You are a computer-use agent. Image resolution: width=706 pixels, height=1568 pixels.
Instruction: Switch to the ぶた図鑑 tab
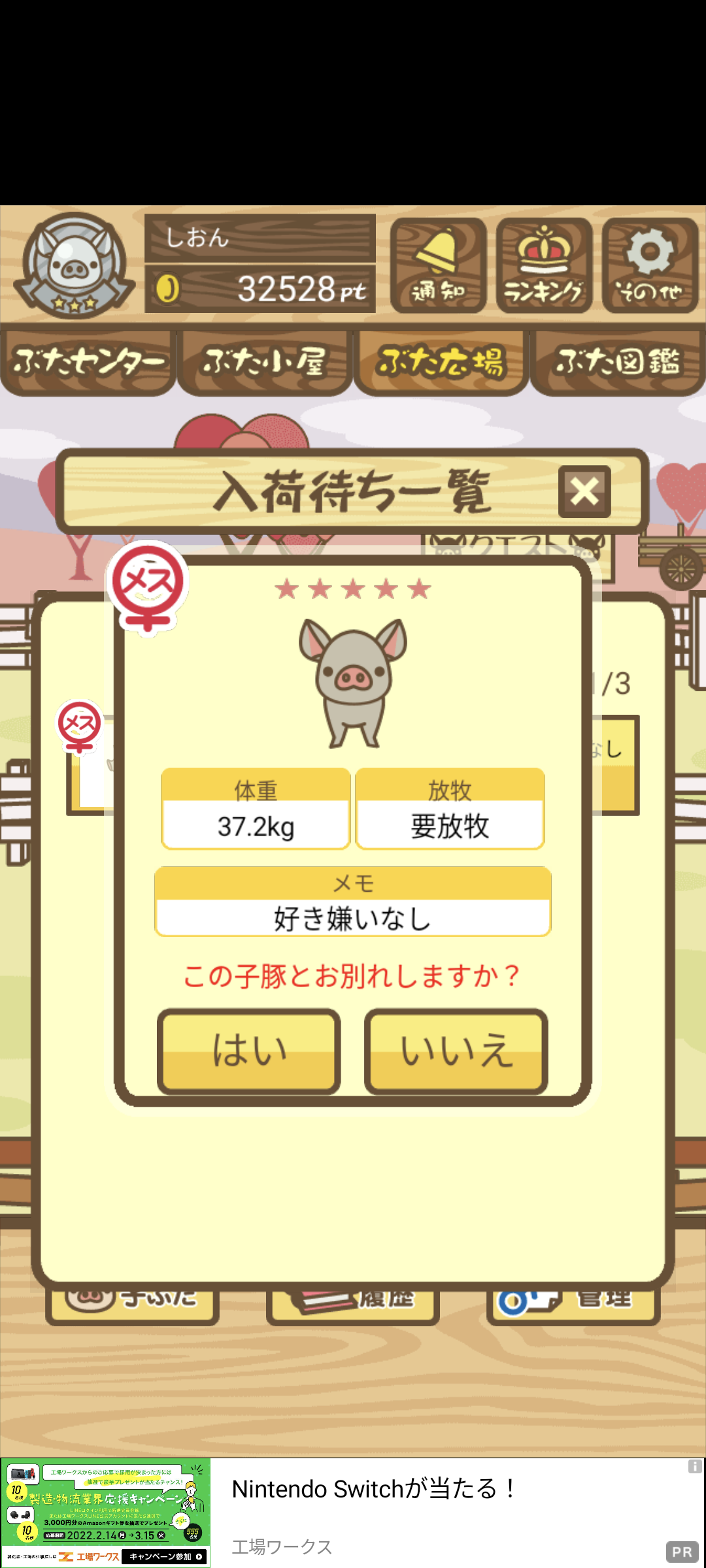(x=618, y=363)
